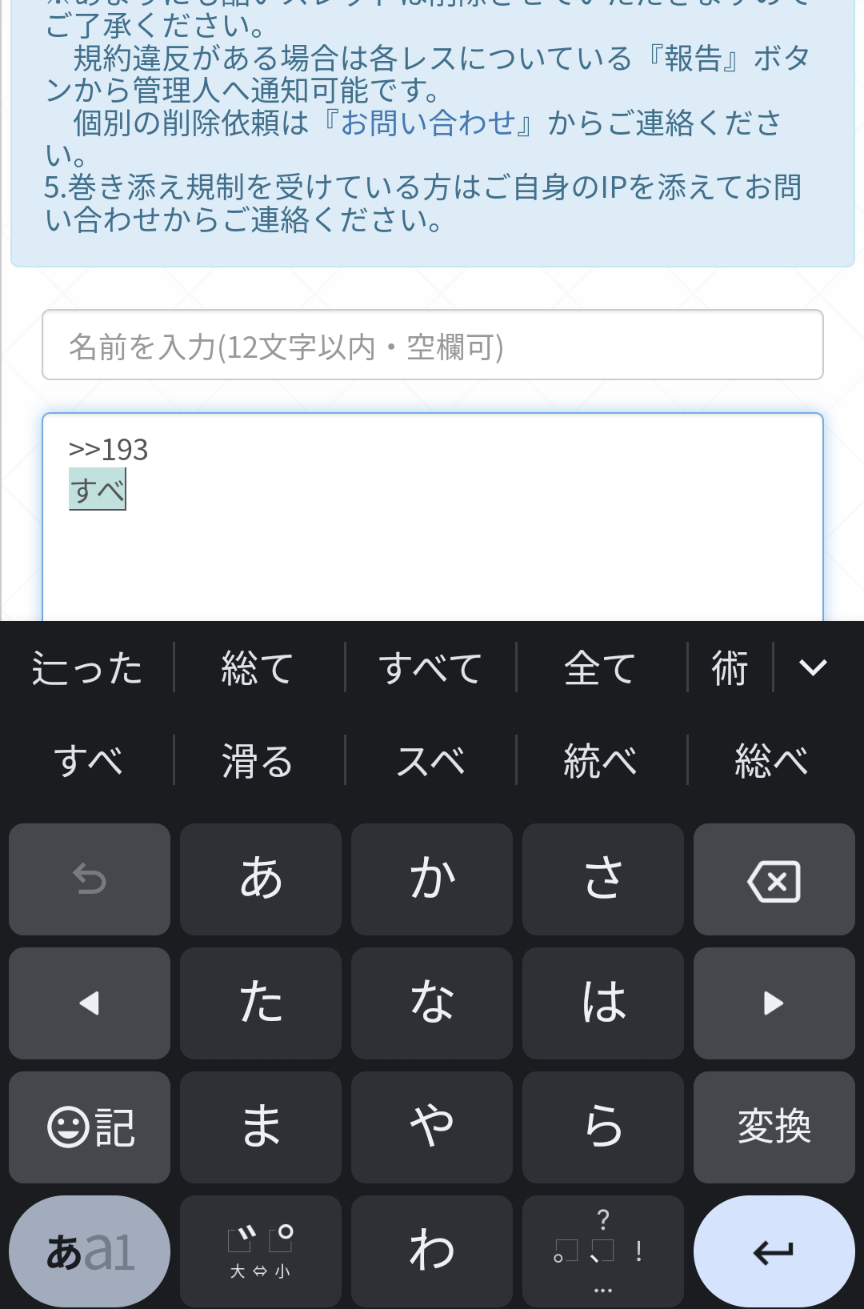The height and width of the screenshot is (1309, 864).
Task: Choose the katakana スベ candidate
Action: coord(430,762)
